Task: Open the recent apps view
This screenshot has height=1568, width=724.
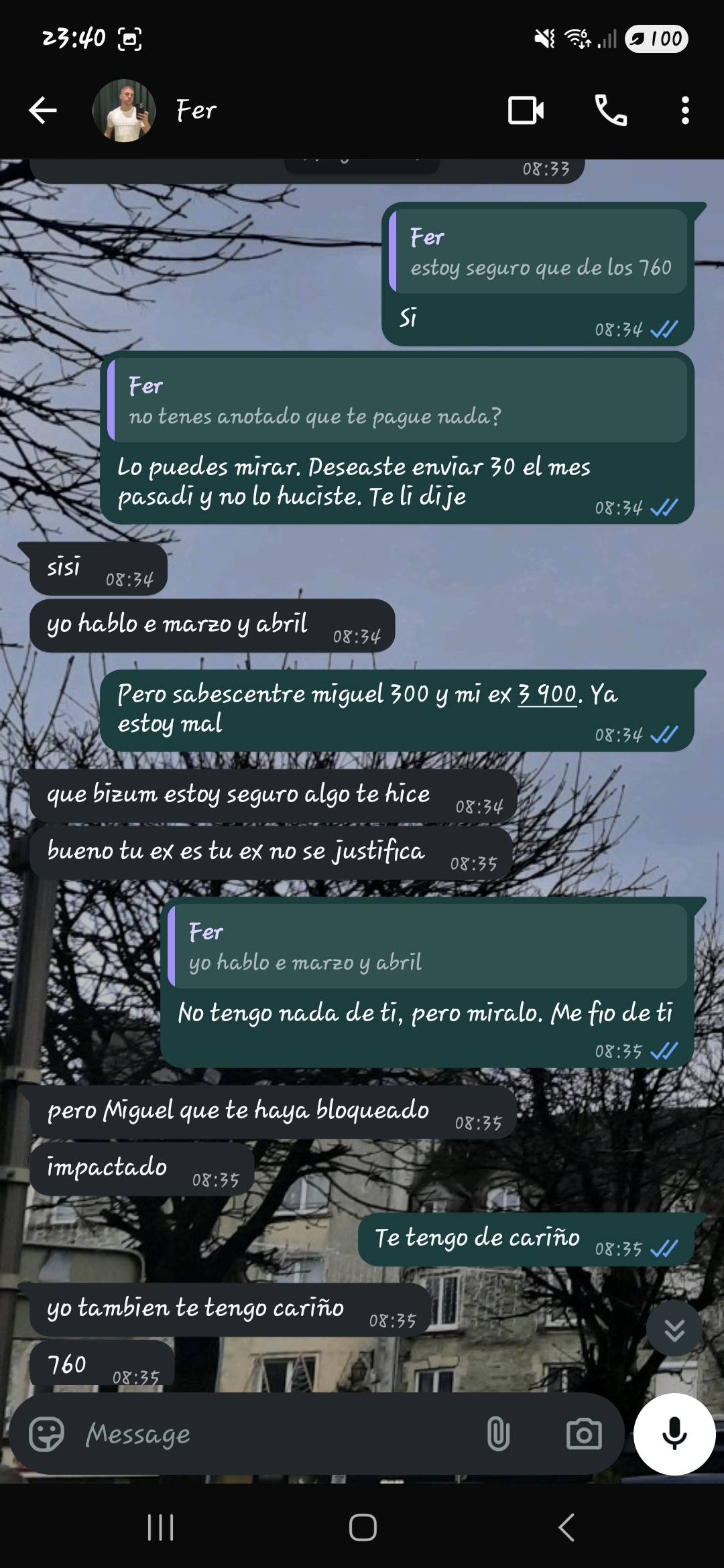Action: 160,1528
